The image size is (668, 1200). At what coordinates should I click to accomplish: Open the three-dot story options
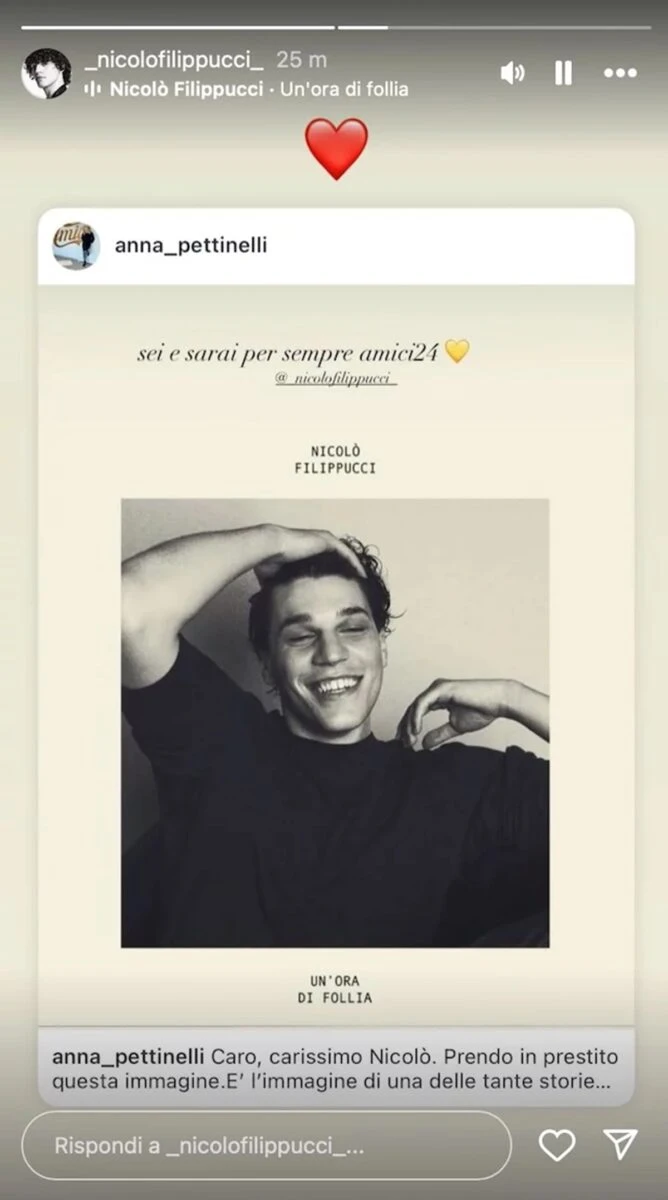620,73
